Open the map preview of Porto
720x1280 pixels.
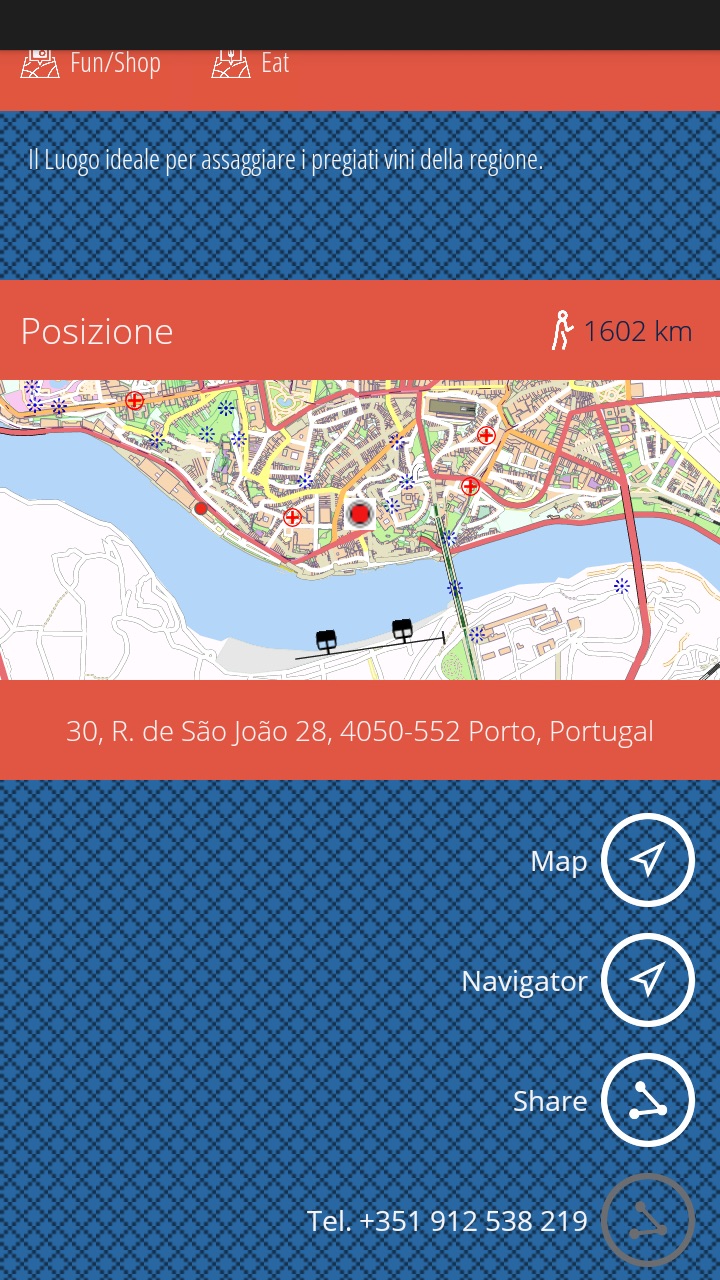point(360,530)
